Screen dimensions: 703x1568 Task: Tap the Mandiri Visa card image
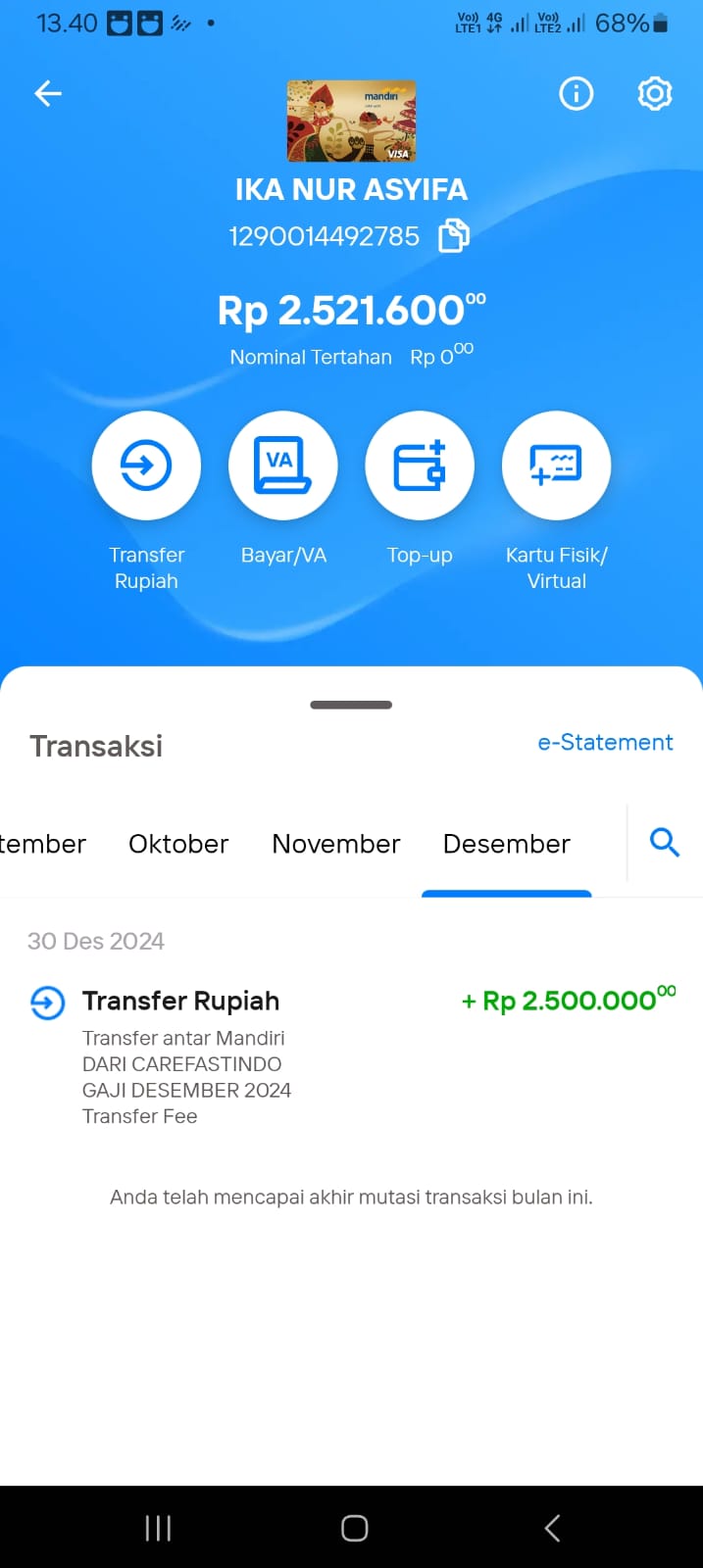point(351,121)
